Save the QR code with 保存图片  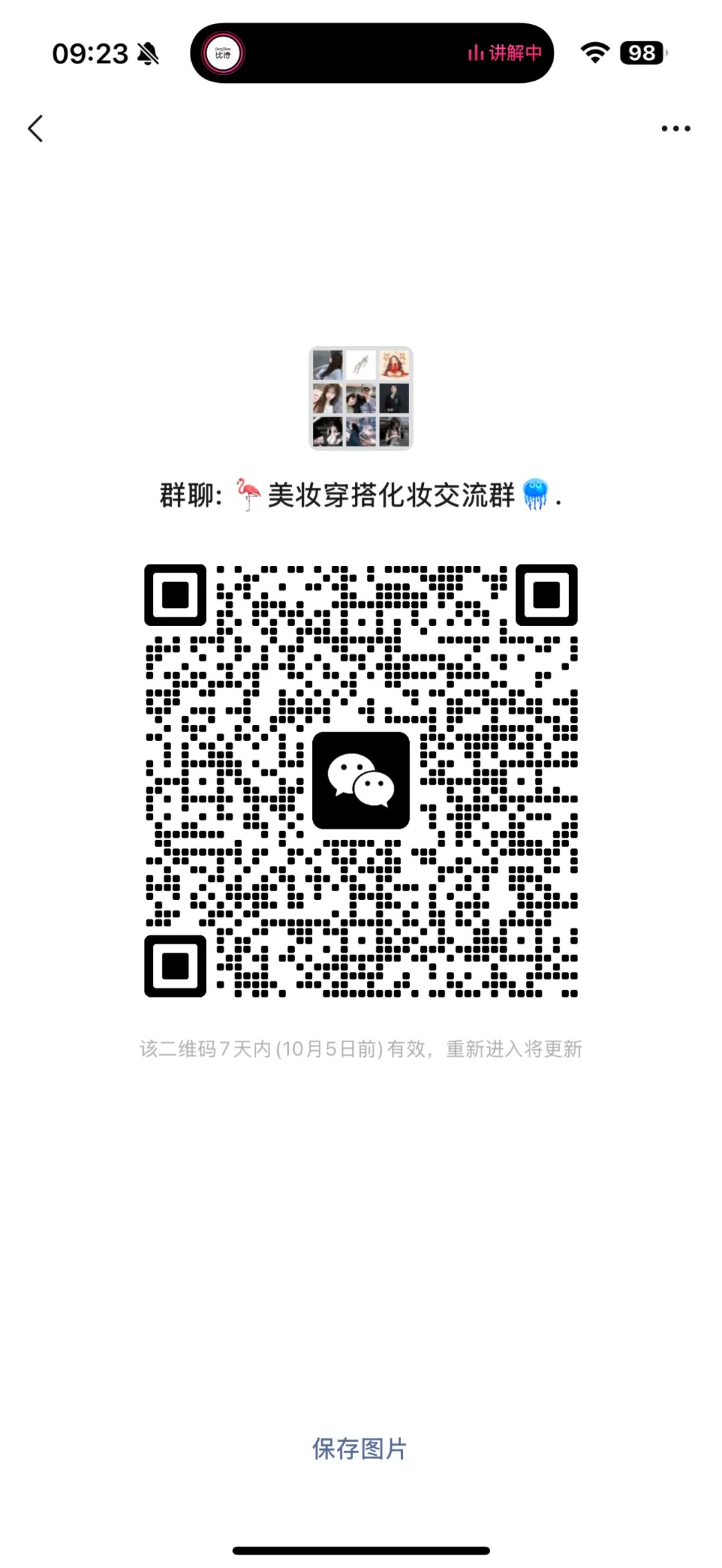[360, 1449]
